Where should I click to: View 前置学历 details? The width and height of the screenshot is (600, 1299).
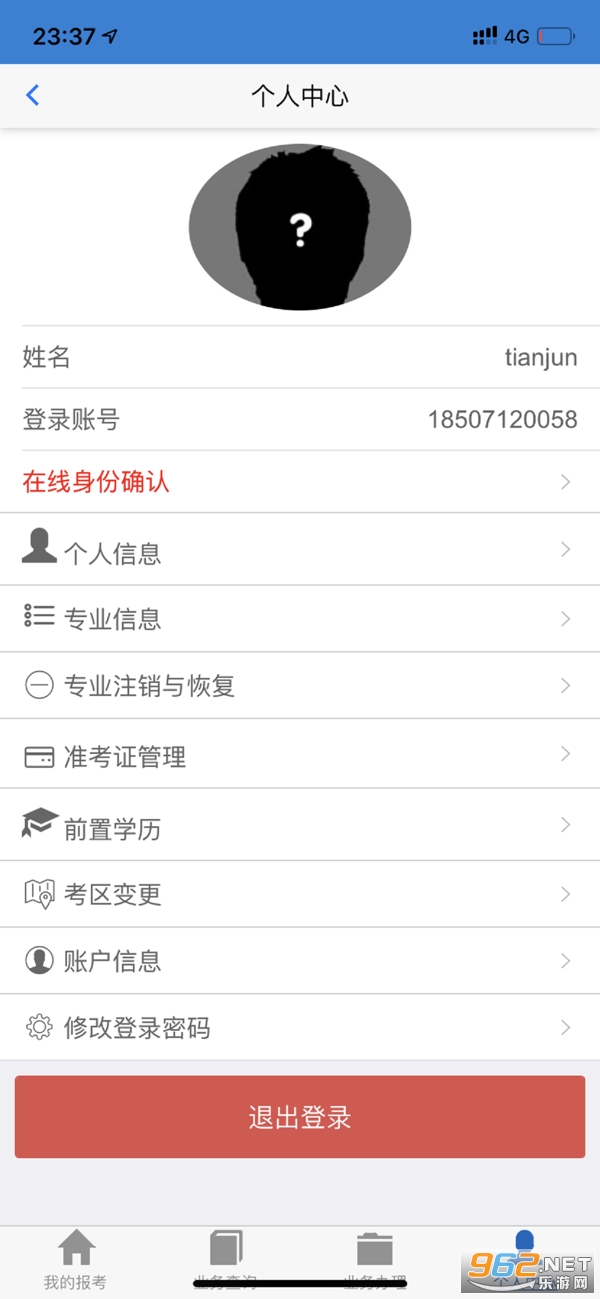(x=300, y=827)
